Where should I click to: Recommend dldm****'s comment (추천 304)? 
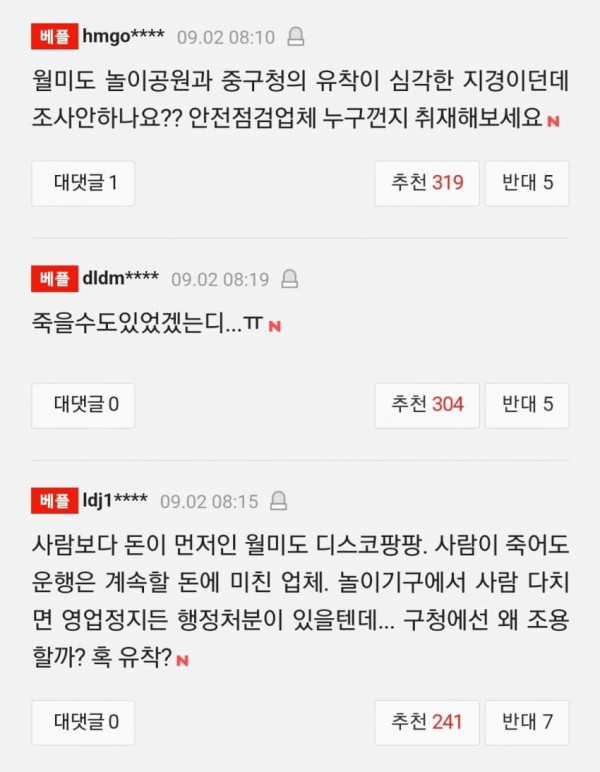pos(427,405)
